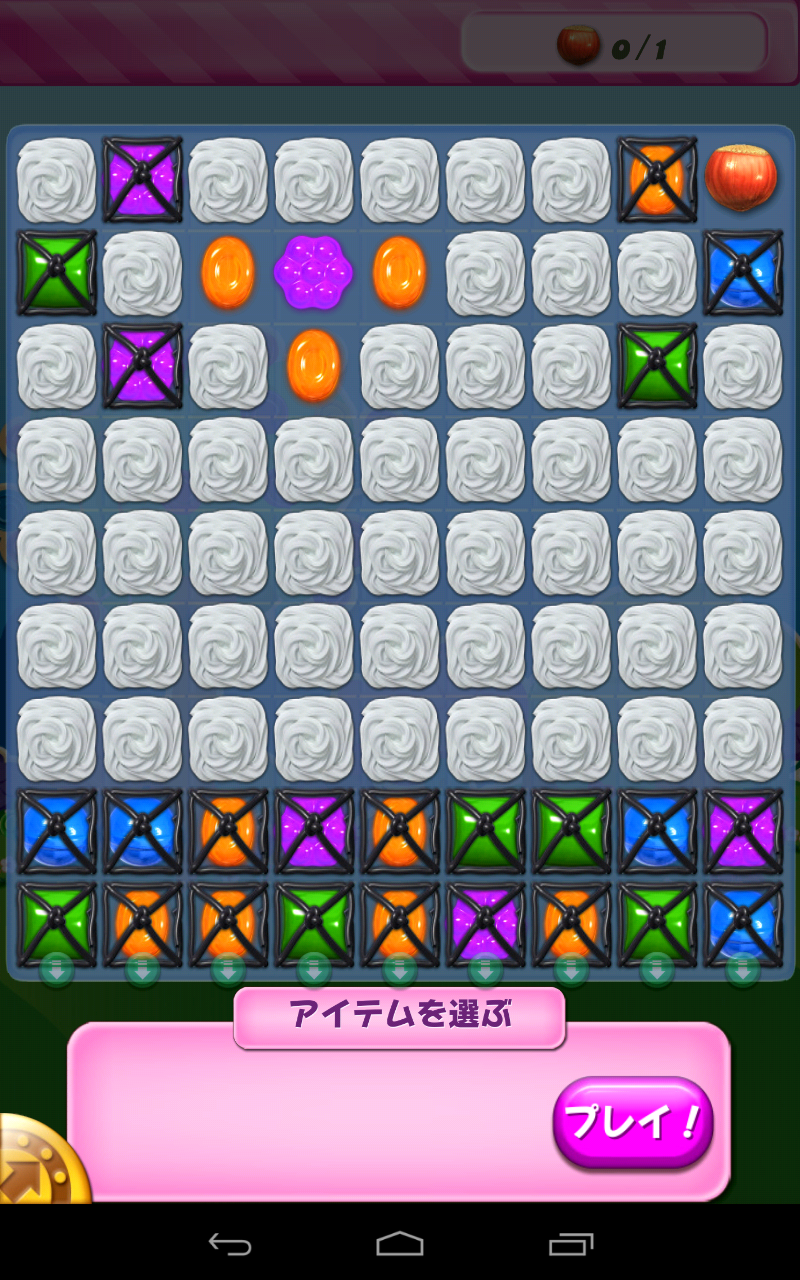Go back using system back button
Screen dimensions: 800x1280
point(229,1244)
